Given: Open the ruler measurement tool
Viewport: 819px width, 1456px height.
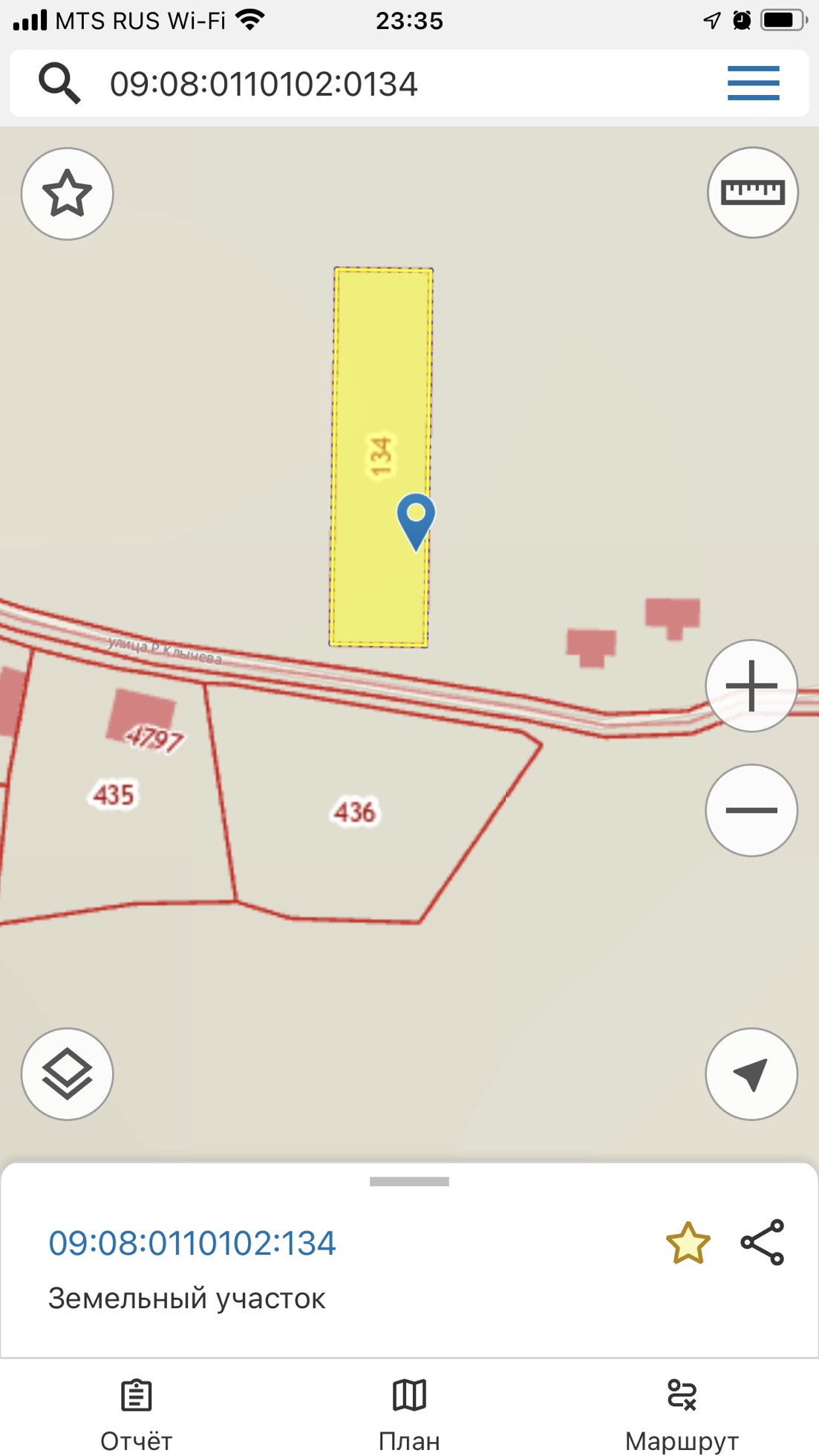Looking at the screenshot, I should coord(752,192).
